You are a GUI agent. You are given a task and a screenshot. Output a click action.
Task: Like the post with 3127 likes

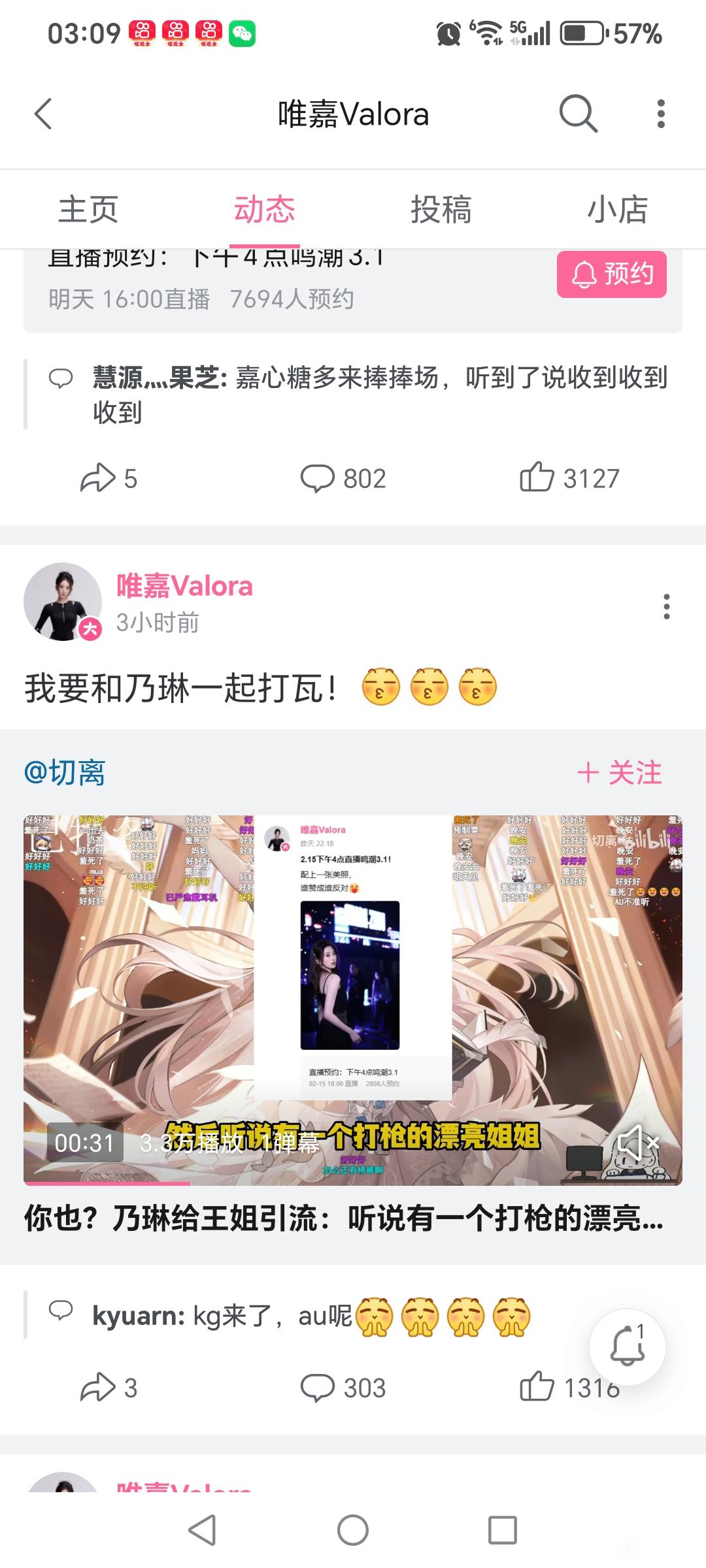[x=569, y=478]
